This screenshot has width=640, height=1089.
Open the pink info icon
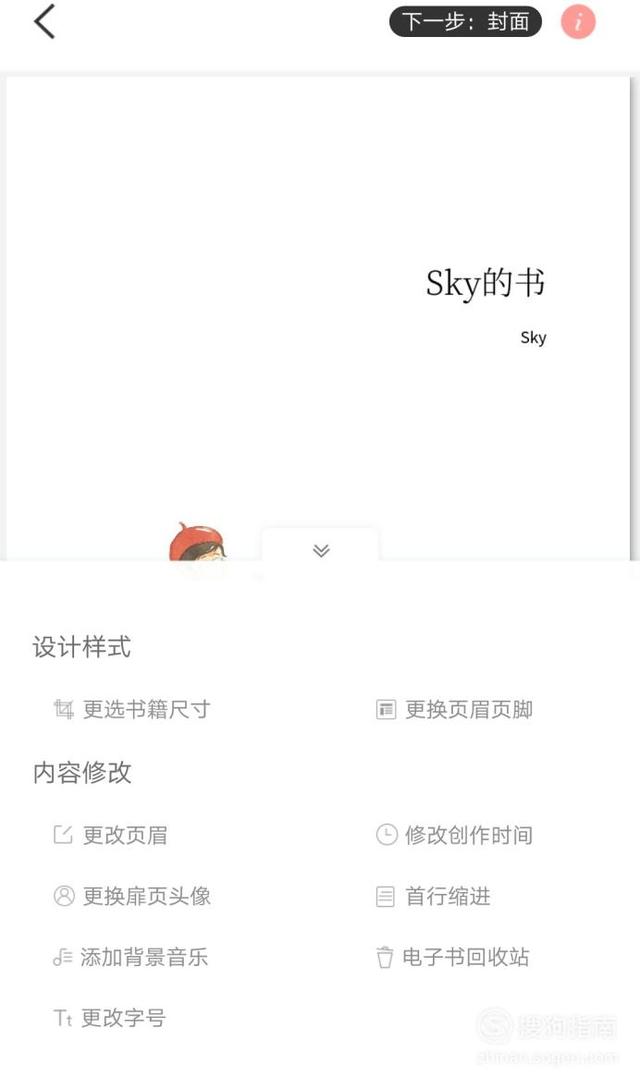click(x=578, y=22)
